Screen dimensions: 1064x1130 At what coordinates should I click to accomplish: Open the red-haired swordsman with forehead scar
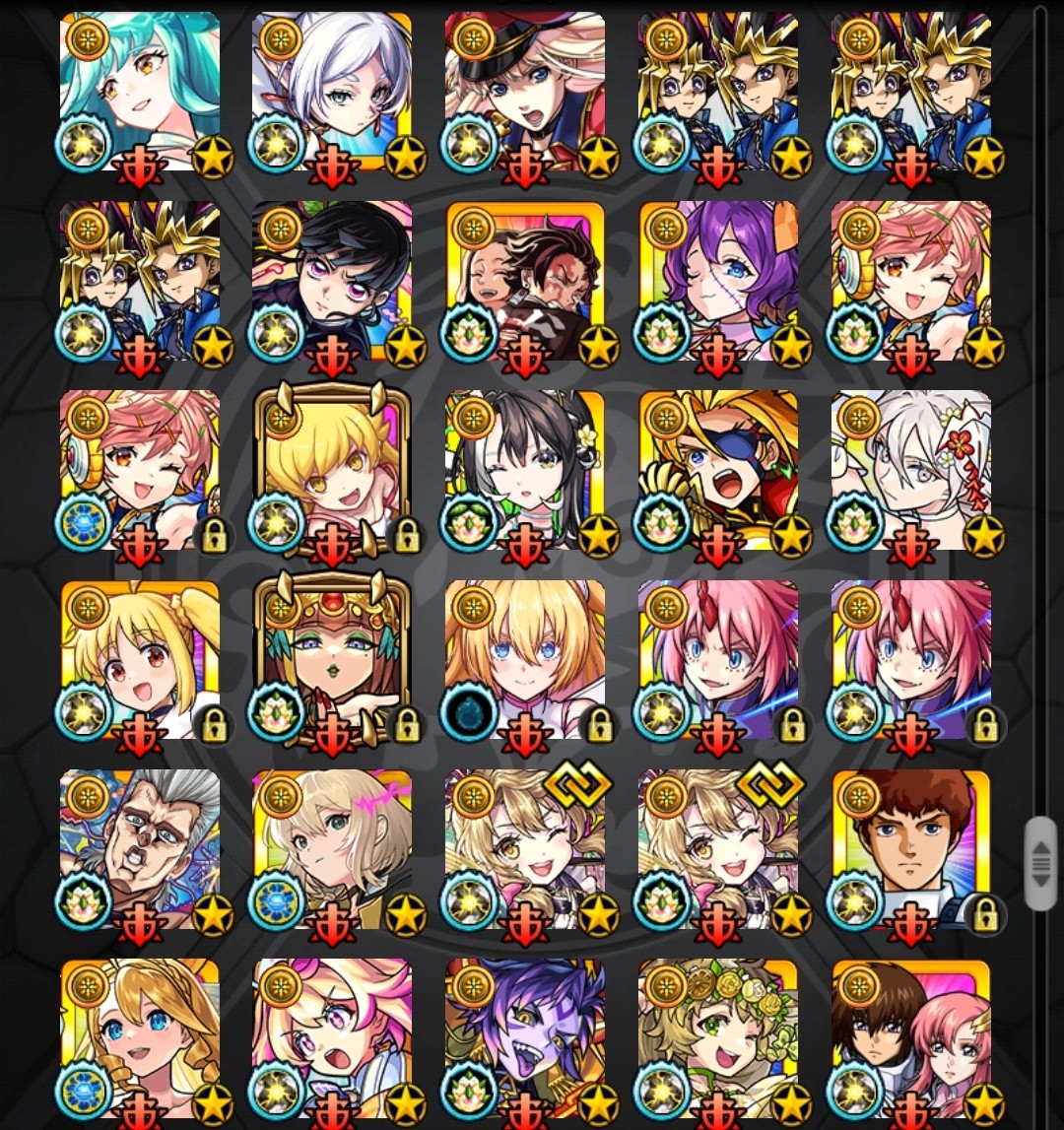(525, 283)
